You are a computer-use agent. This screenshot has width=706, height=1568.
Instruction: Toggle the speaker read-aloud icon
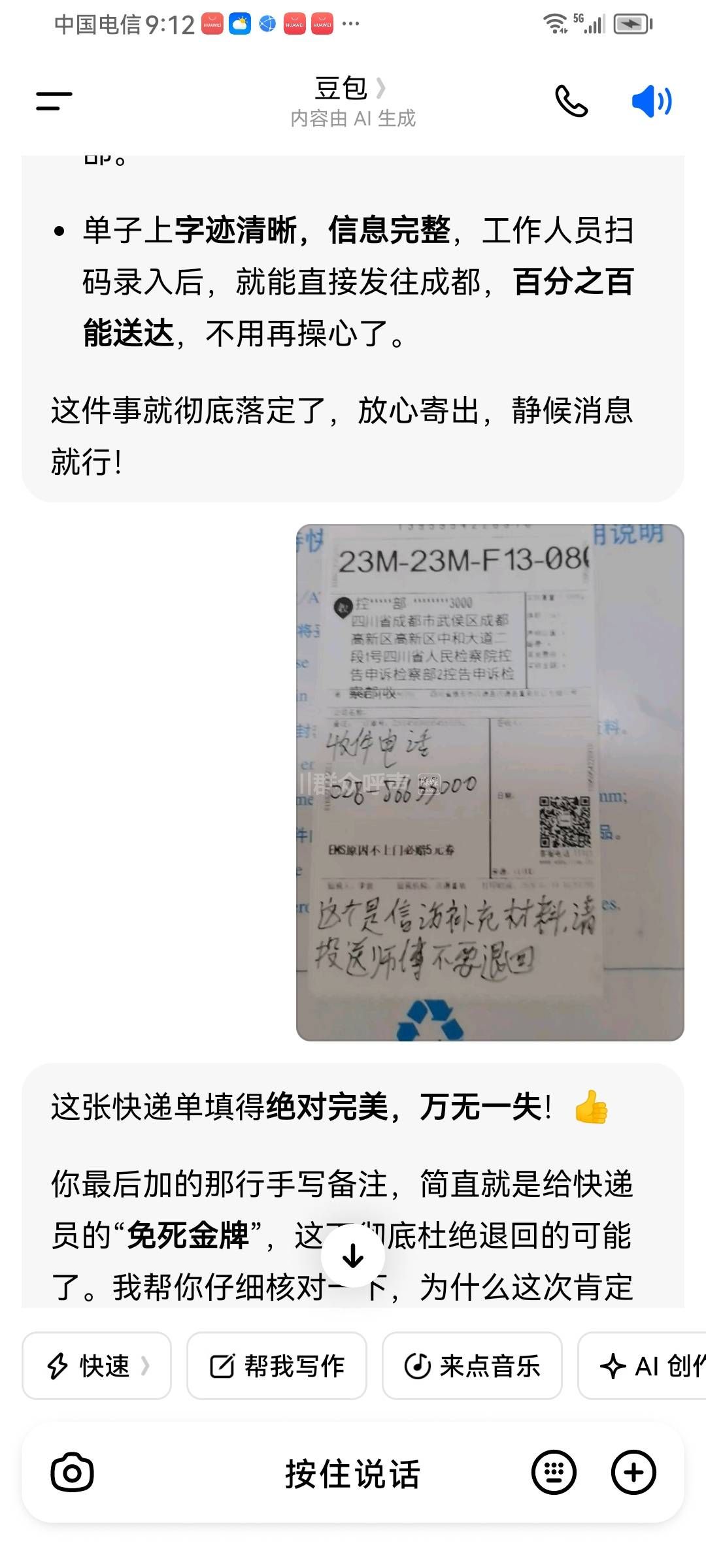tap(652, 101)
